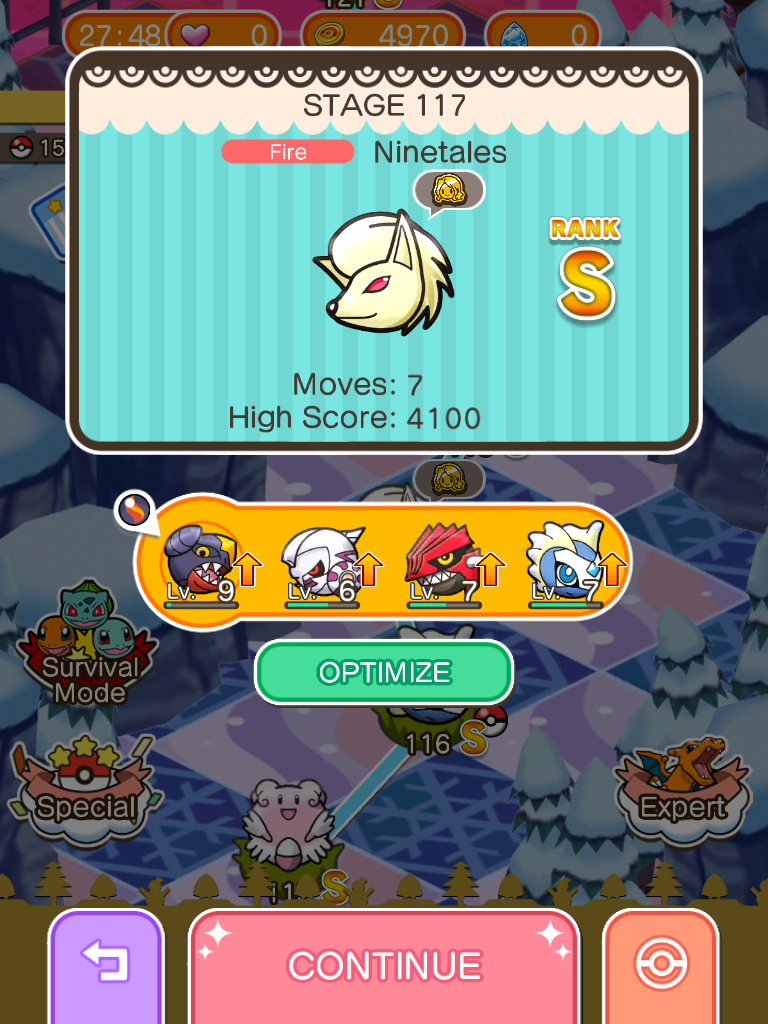Image resolution: width=768 pixels, height=1024 pixels.
Task: Open the Expert stages
Action: pos(683,790)
